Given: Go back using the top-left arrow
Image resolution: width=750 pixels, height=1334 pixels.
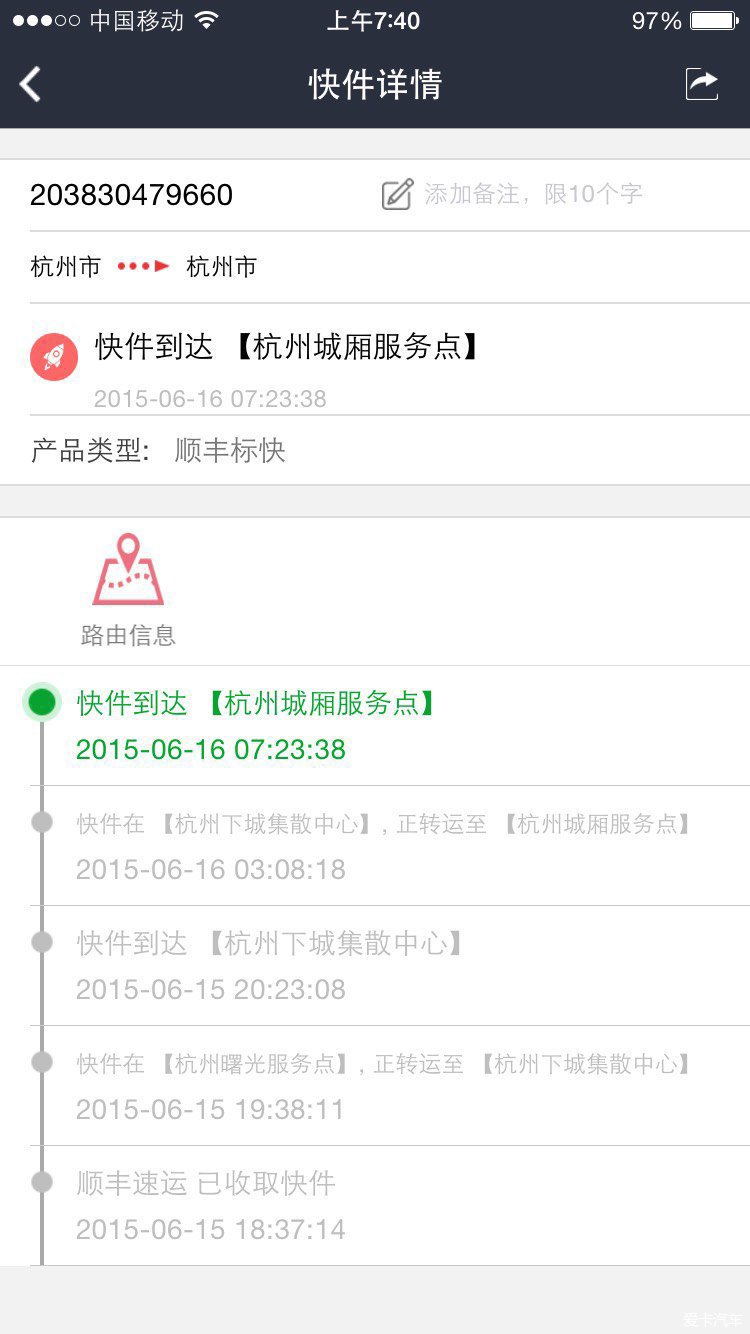Looking at the screenshot, I should point(31,84).
